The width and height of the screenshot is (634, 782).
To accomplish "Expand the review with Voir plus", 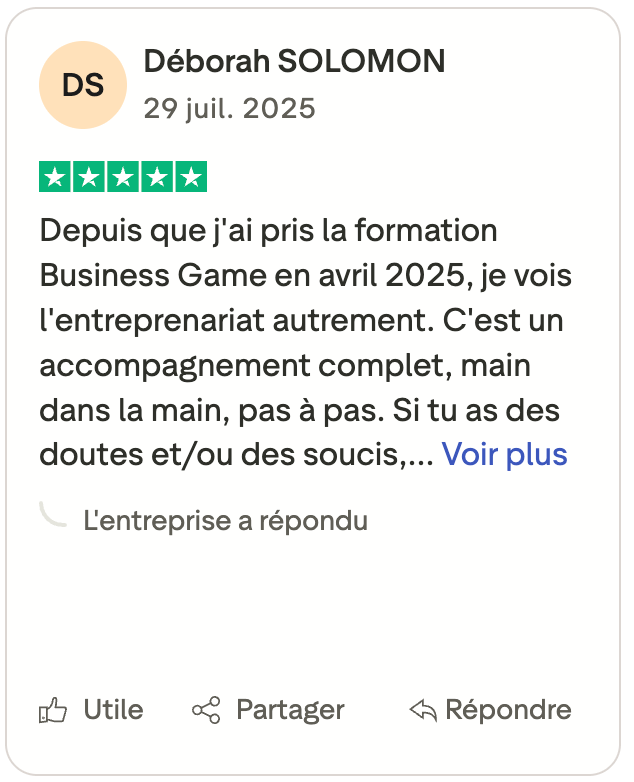I will click(504, 455).
